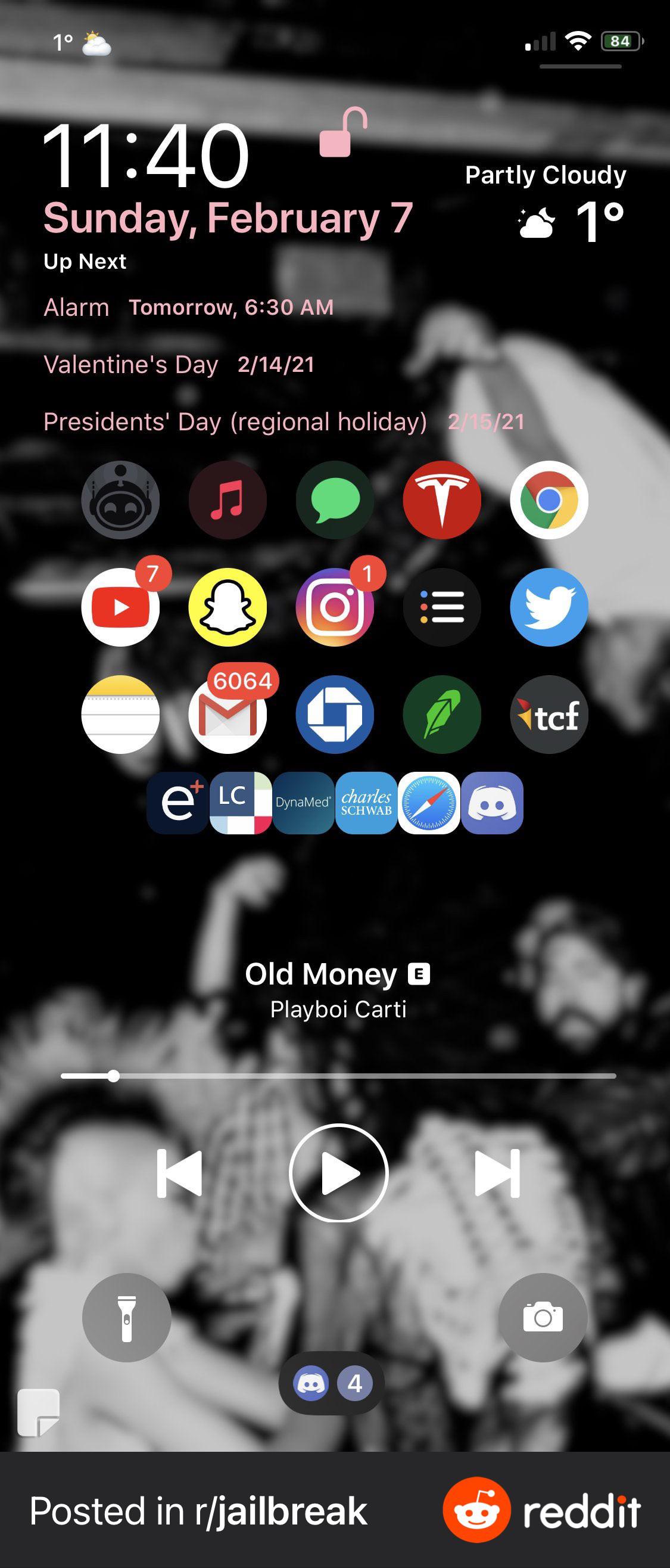The image size is (670, 1568).
Task: Open Charles Schwab app
Action: (366, 803)
